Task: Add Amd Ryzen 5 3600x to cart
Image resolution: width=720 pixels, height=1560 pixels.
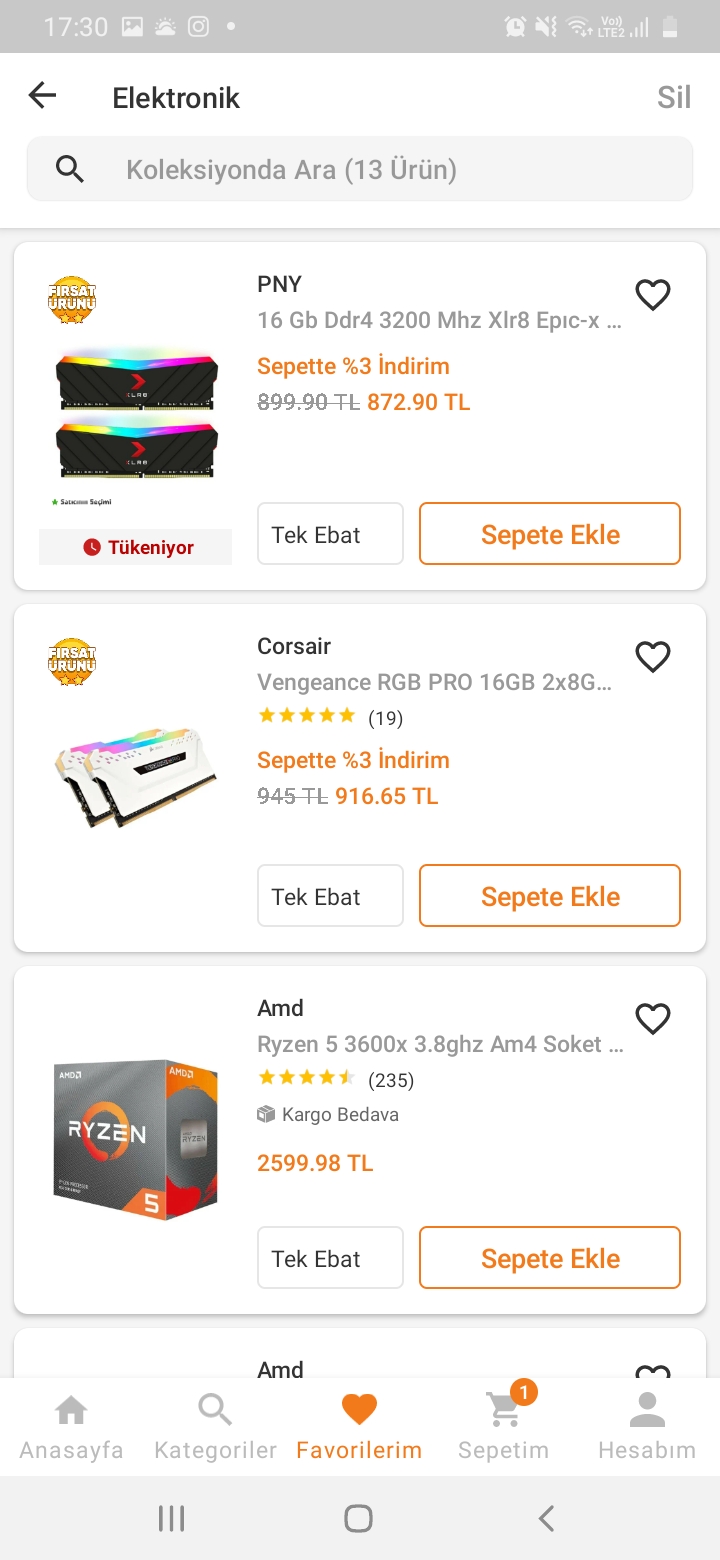Action: (x=549, y=1258)
